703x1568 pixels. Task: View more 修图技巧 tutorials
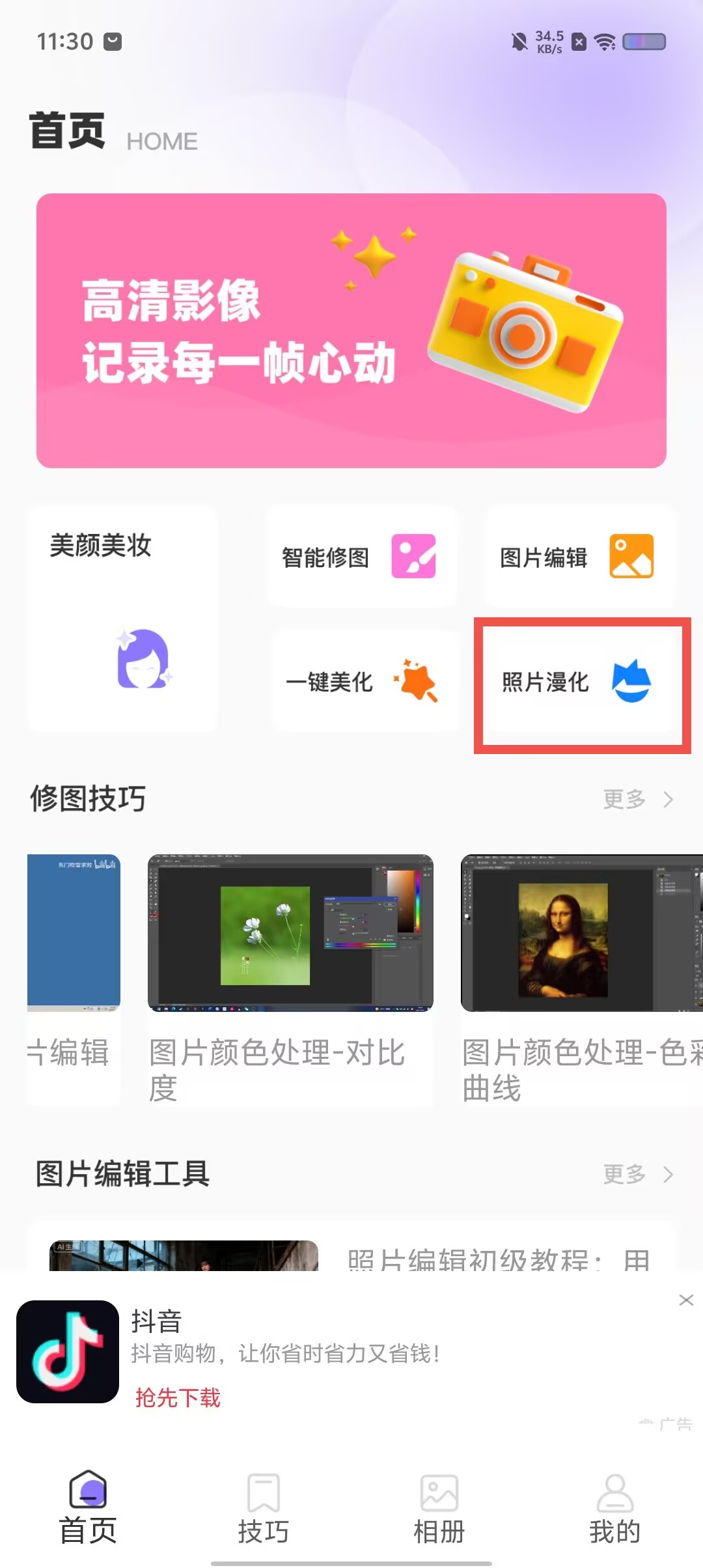point(637,799)
